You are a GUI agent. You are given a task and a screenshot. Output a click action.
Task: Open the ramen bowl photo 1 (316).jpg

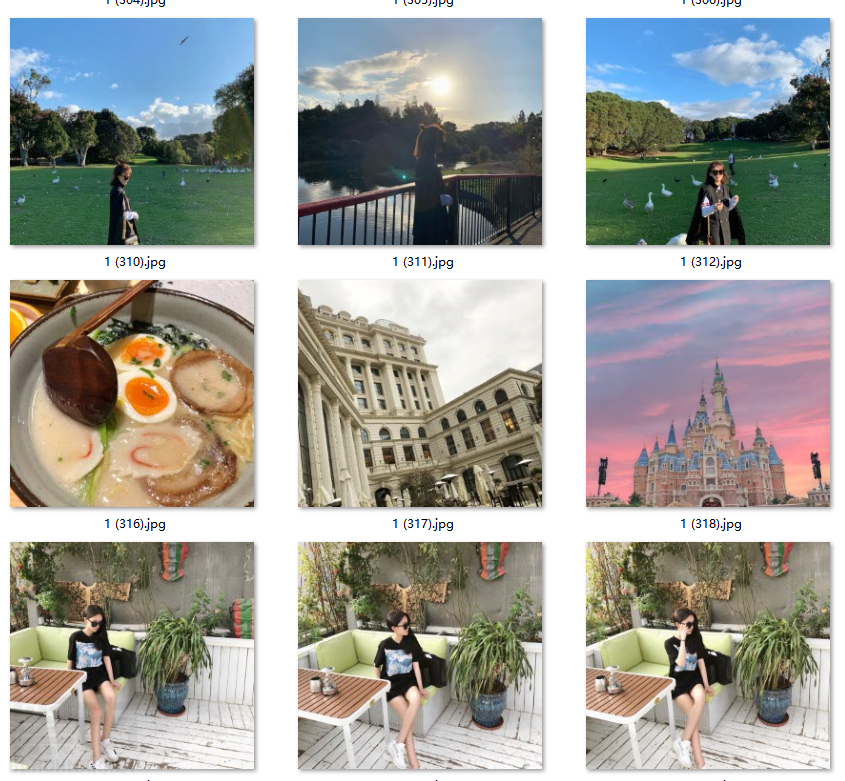click(x=132, y=393)
